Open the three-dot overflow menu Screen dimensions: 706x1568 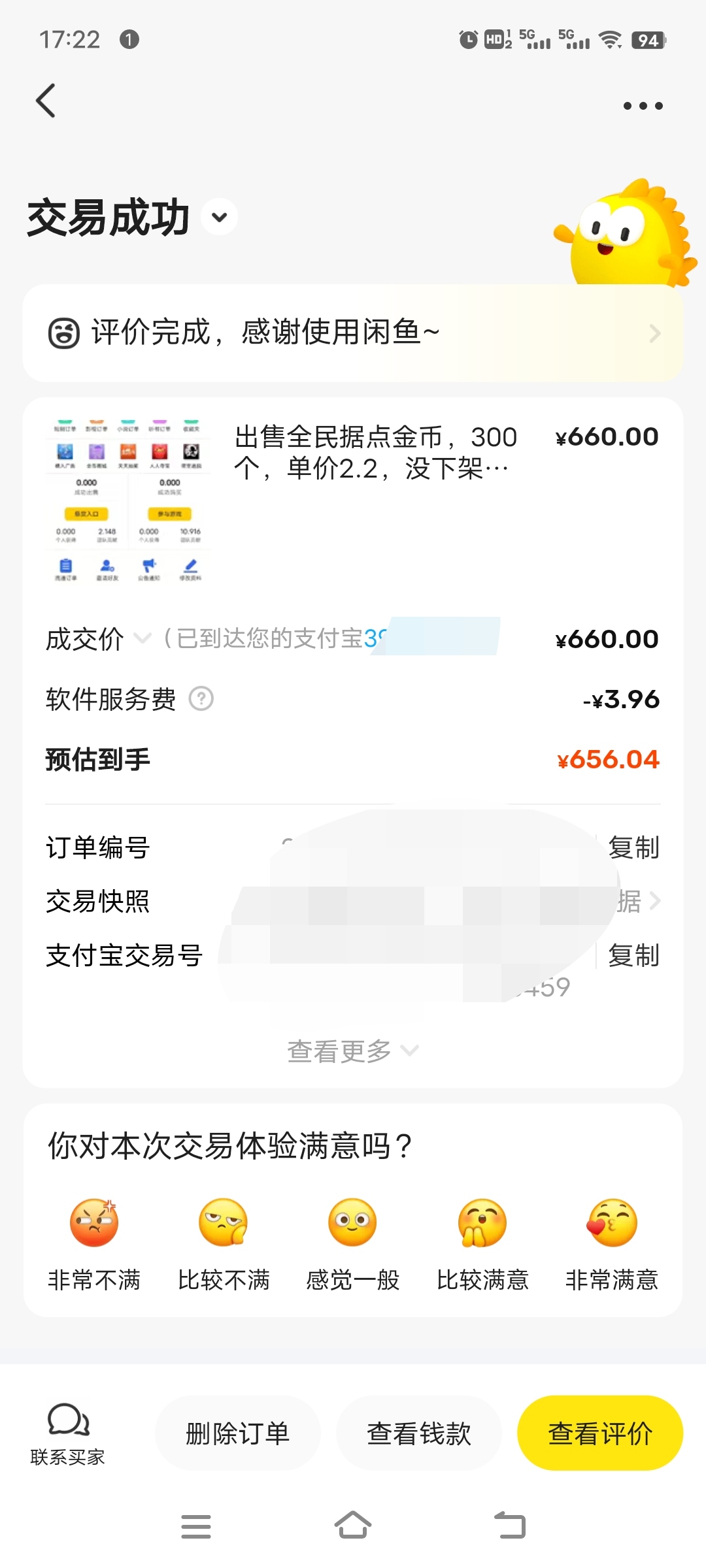[x=643, y=106]
